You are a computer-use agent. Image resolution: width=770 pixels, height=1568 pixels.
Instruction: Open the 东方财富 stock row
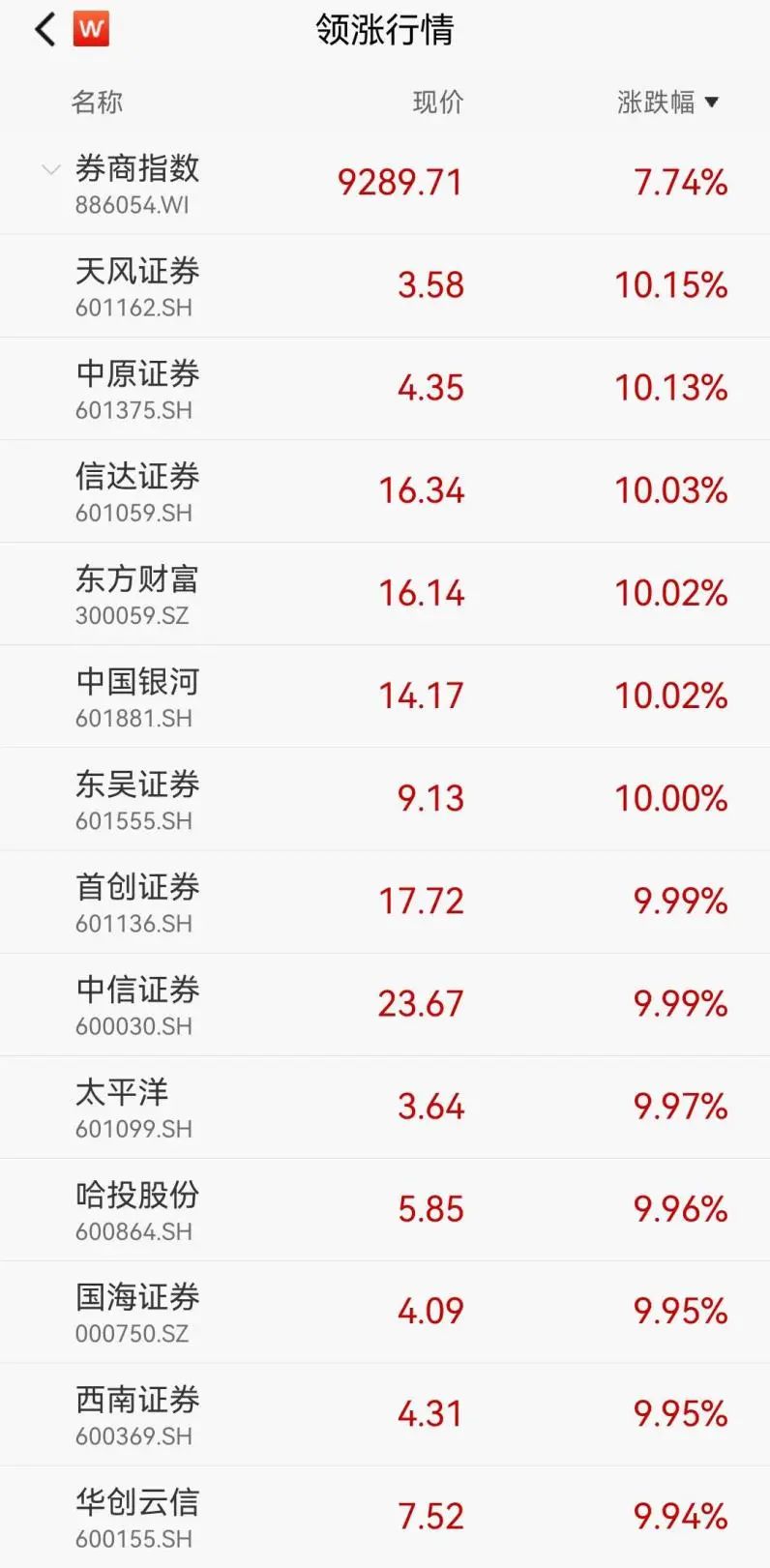385,593
